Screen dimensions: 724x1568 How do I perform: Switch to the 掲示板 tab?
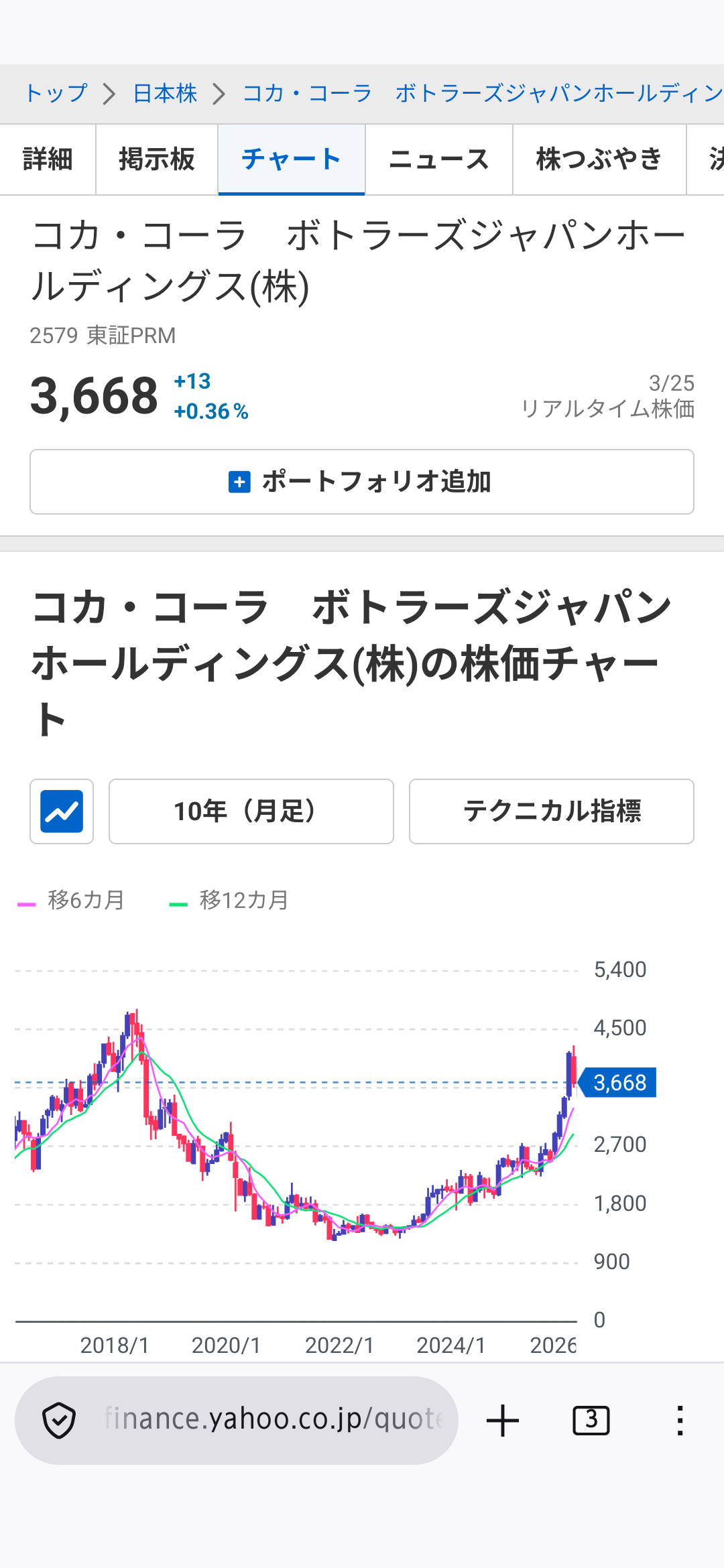157,159
